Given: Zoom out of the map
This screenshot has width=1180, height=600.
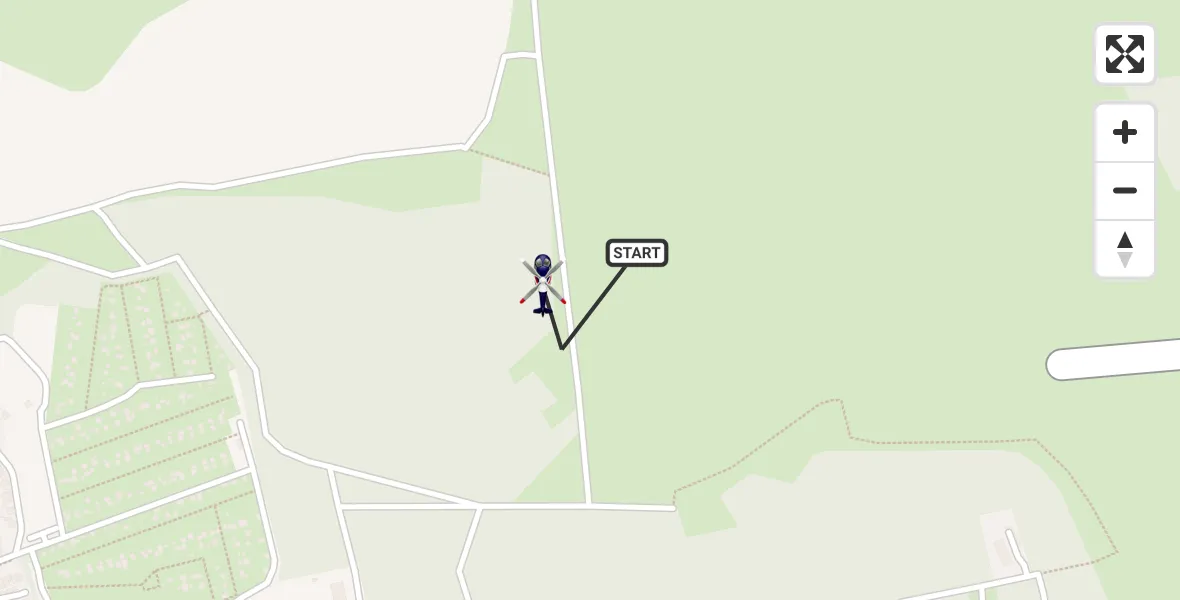Looking at the screenshot, I should 1125,191.
